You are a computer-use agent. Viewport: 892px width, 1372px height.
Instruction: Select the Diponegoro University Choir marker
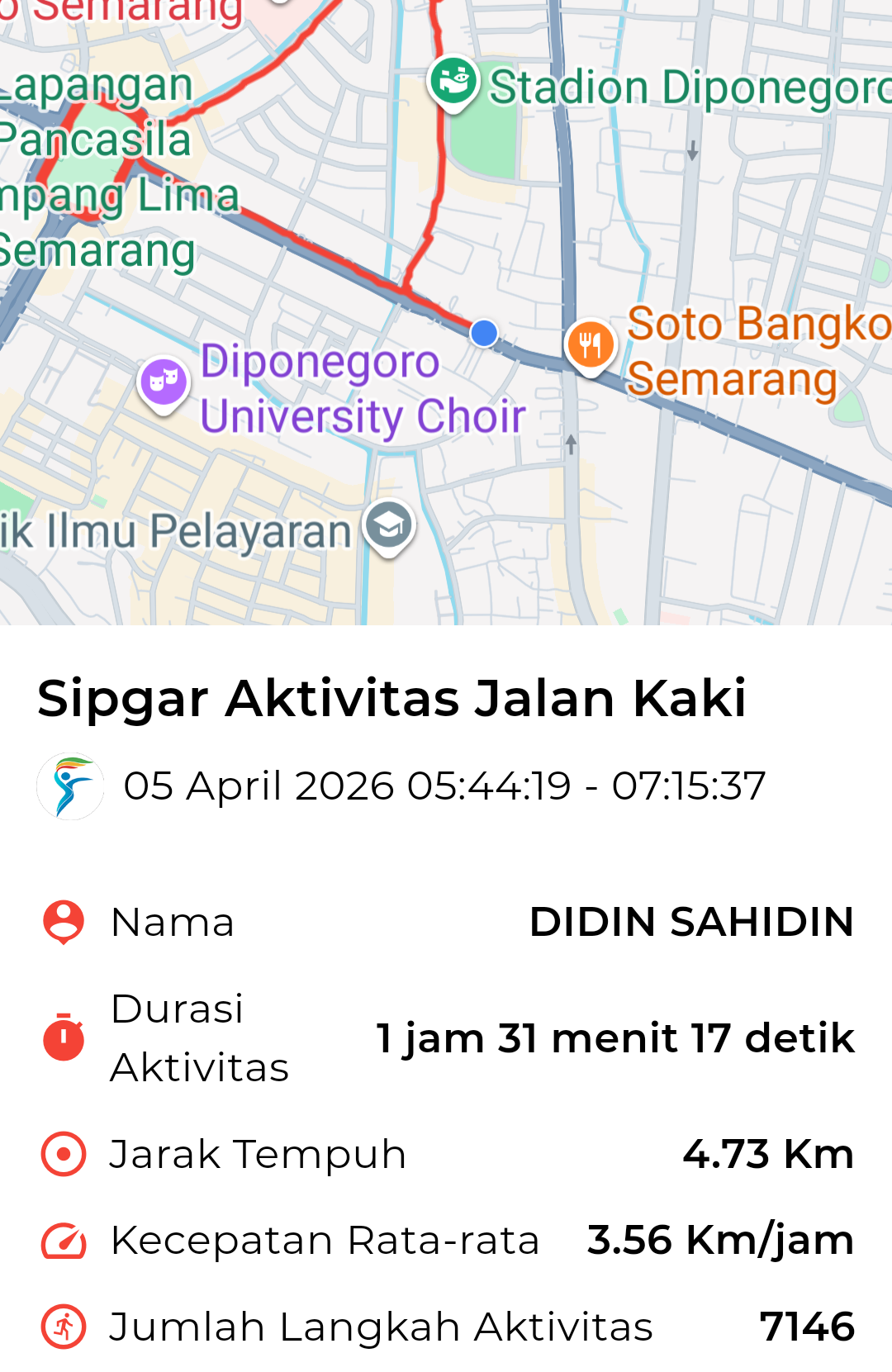(164, 382)
